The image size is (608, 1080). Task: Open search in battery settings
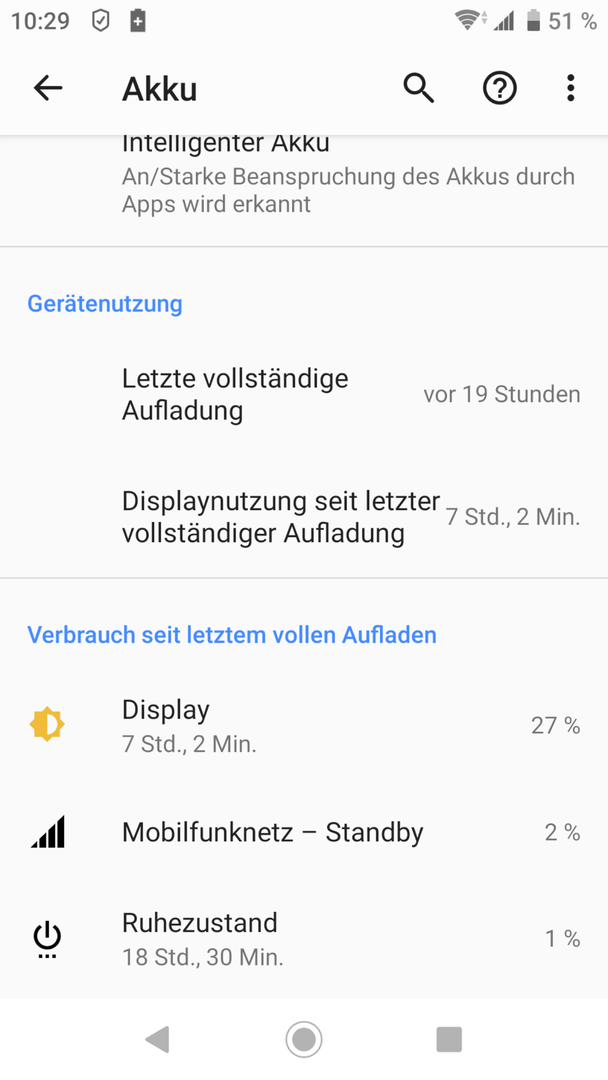pyautogui.click(x=418, y=88)
